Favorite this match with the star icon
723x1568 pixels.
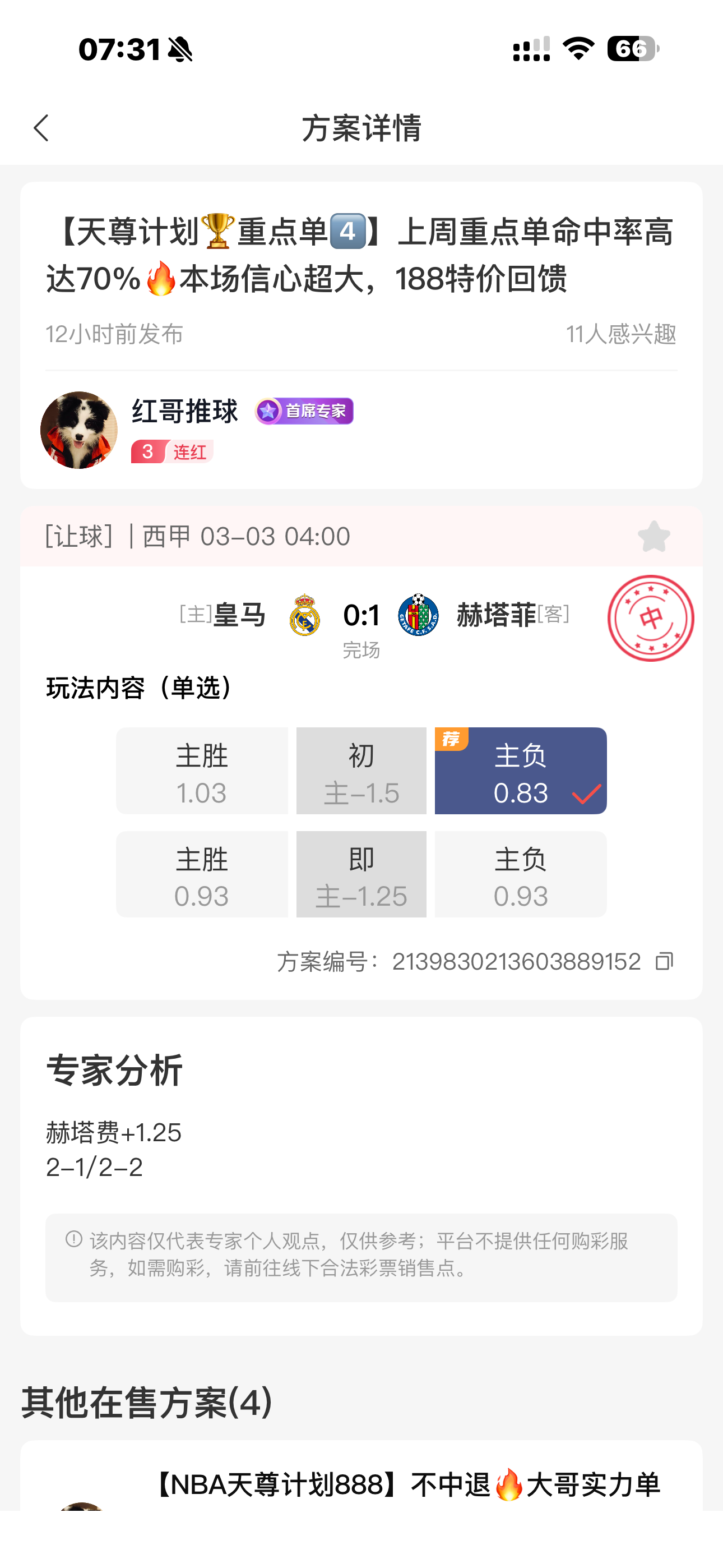654,537
